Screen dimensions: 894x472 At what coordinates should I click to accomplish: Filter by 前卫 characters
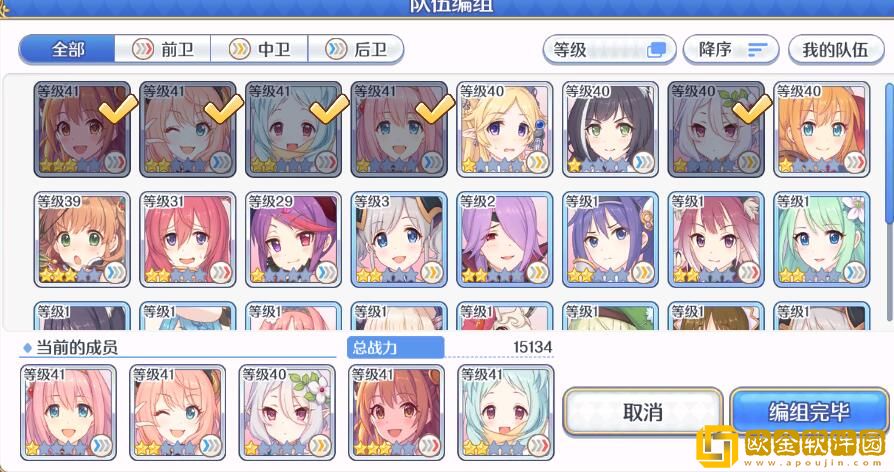162,49
